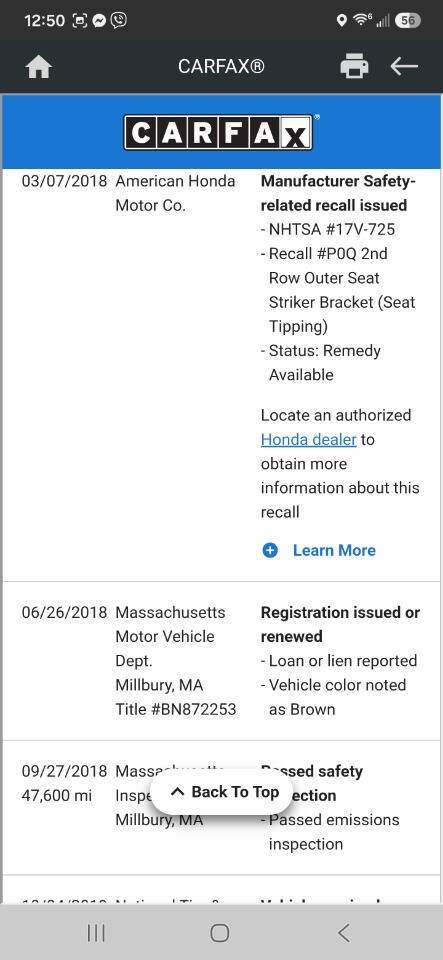The width and height of the screenshot is (443, 960).
Task: Open recent apps from the navigation bar
Action: point(96,933)
